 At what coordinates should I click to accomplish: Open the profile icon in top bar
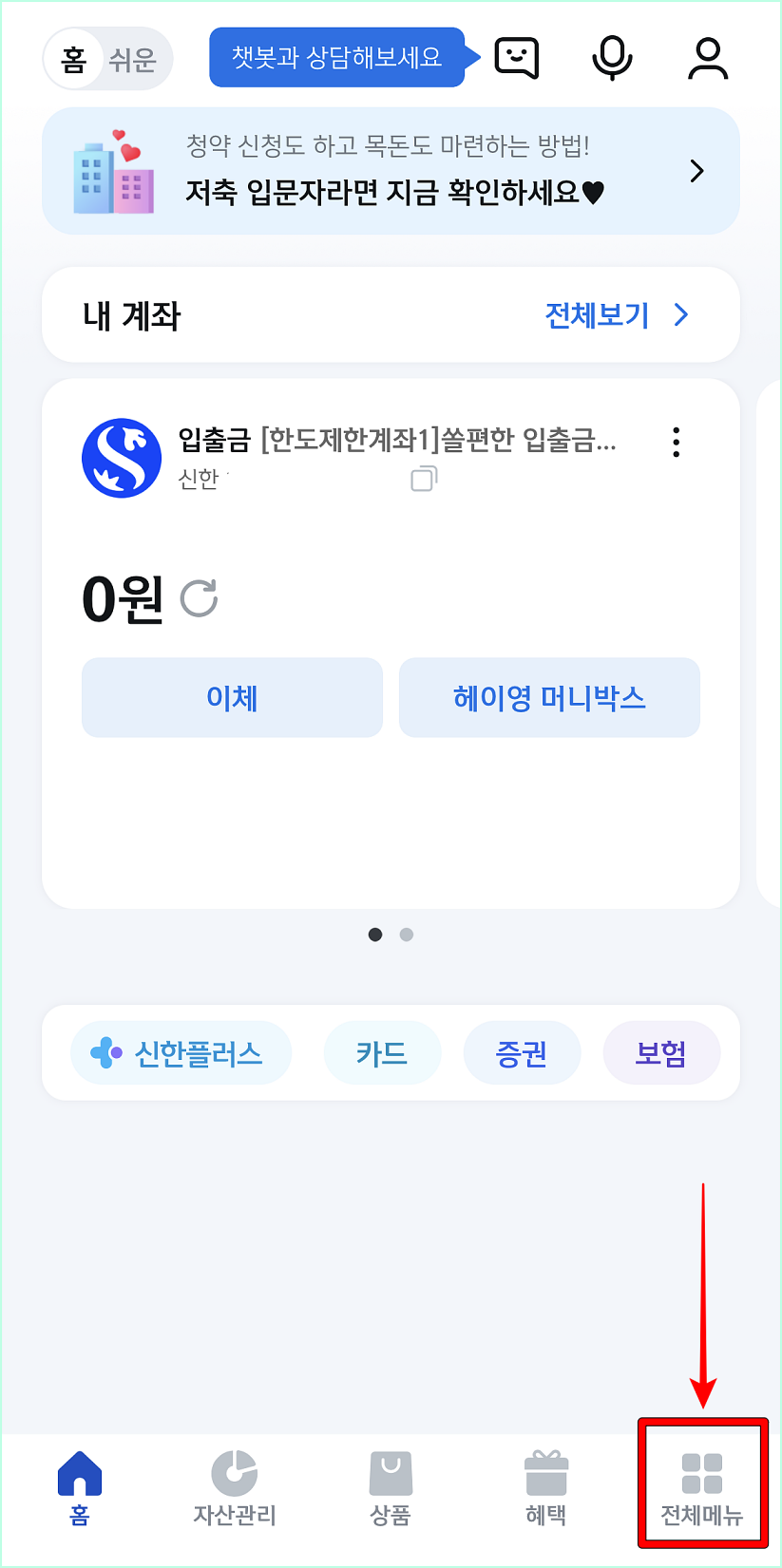point(707,58)
